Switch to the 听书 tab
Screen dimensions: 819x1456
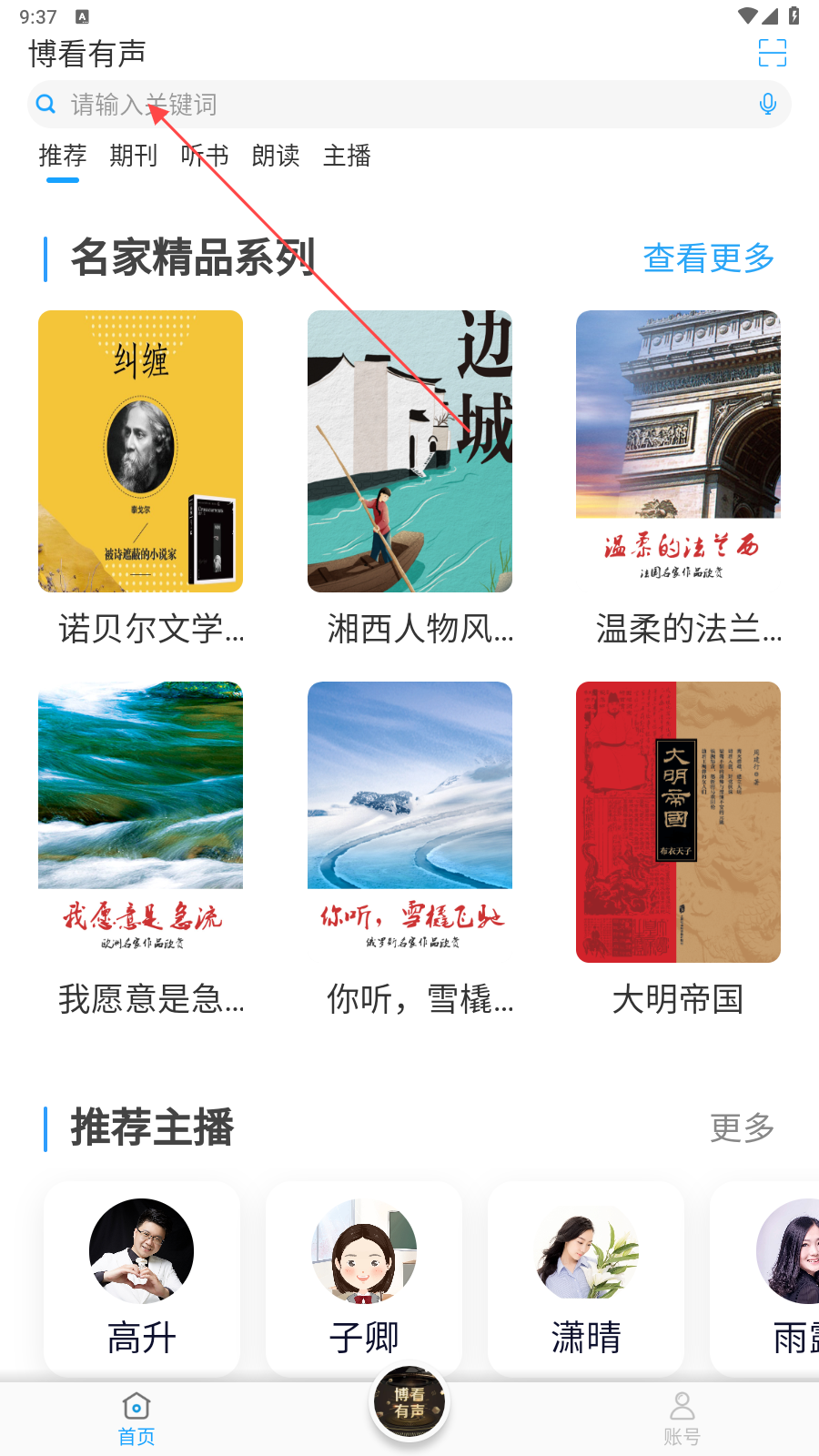click(205, 156)
